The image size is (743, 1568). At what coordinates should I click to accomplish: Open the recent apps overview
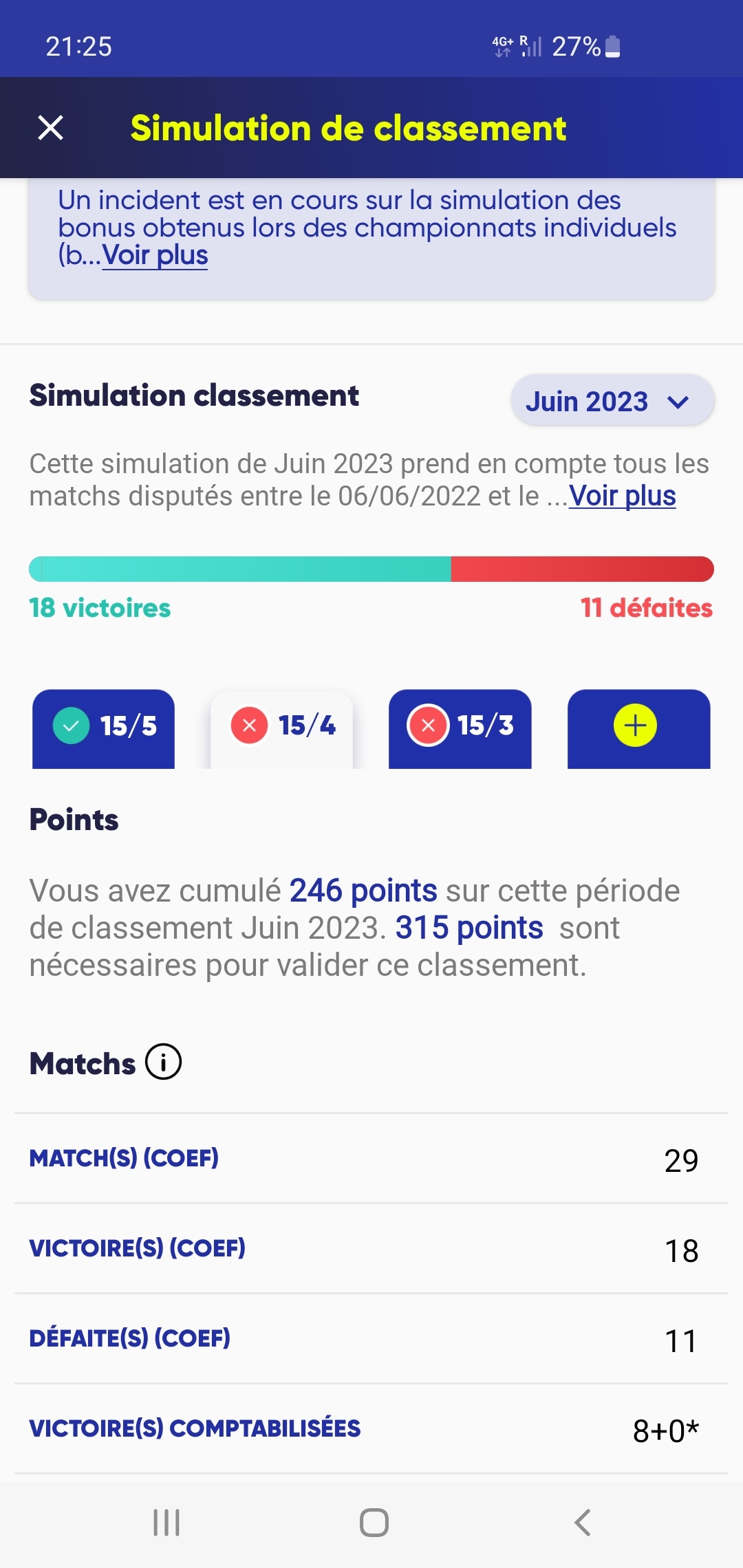pyautogui.click(x=166, y=1523)
